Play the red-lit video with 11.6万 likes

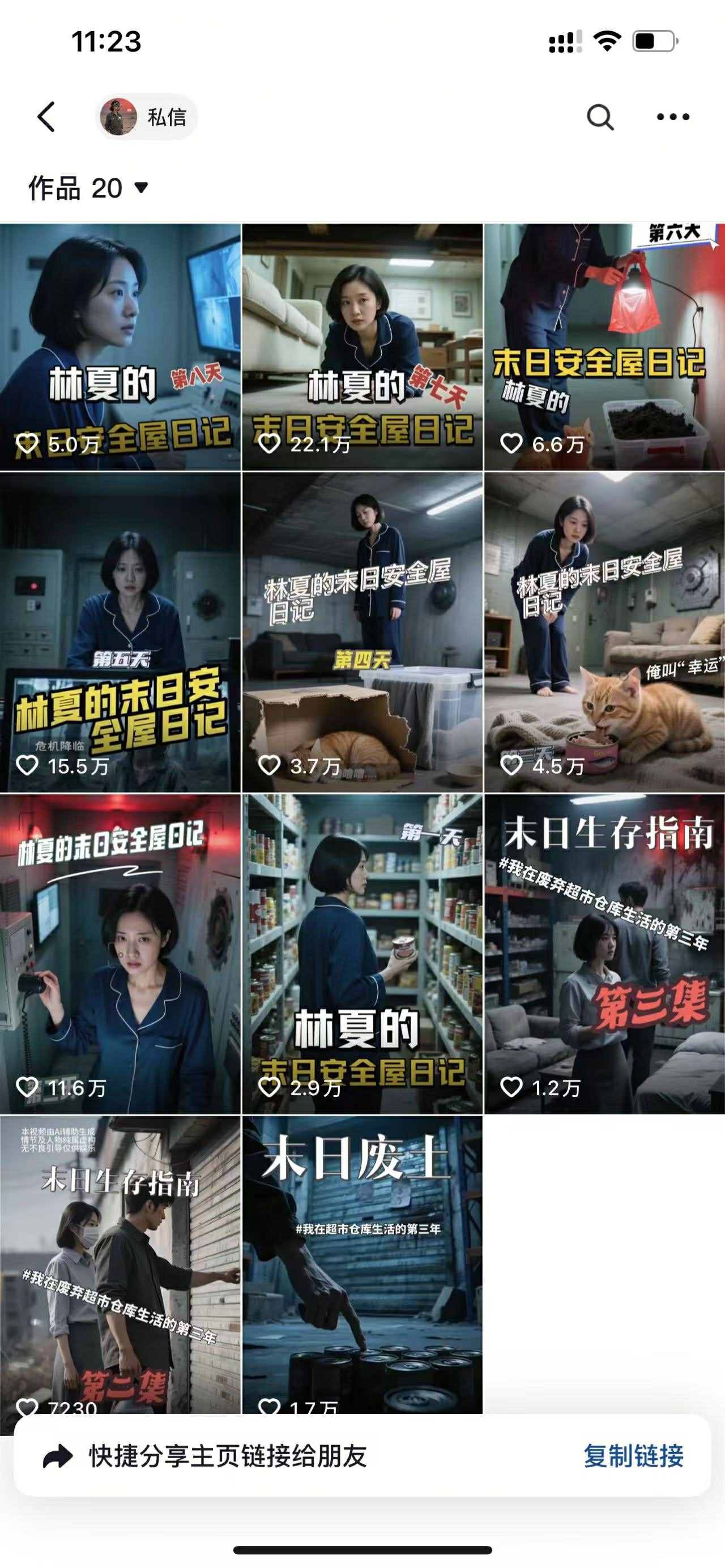120,954
